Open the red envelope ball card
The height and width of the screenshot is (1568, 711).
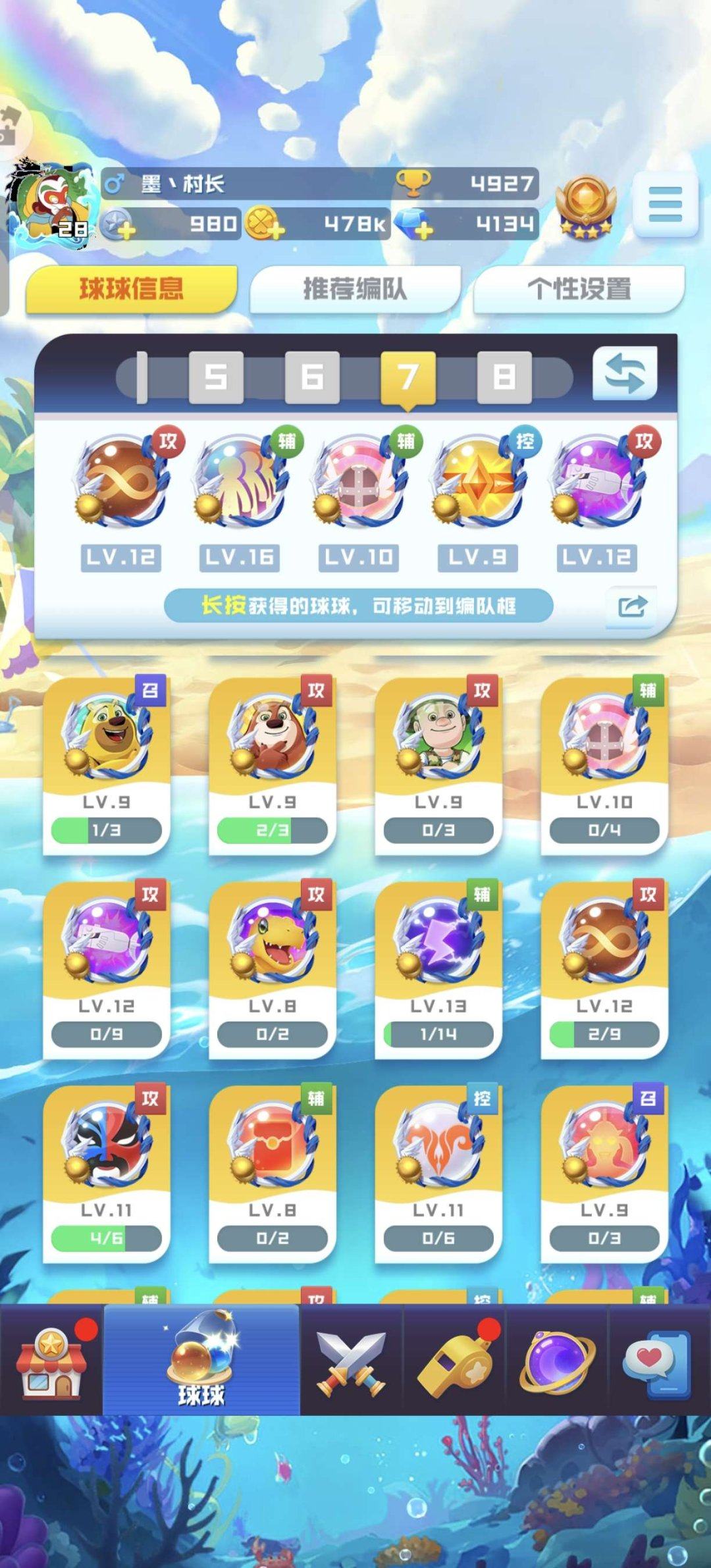coord(273,1173)
